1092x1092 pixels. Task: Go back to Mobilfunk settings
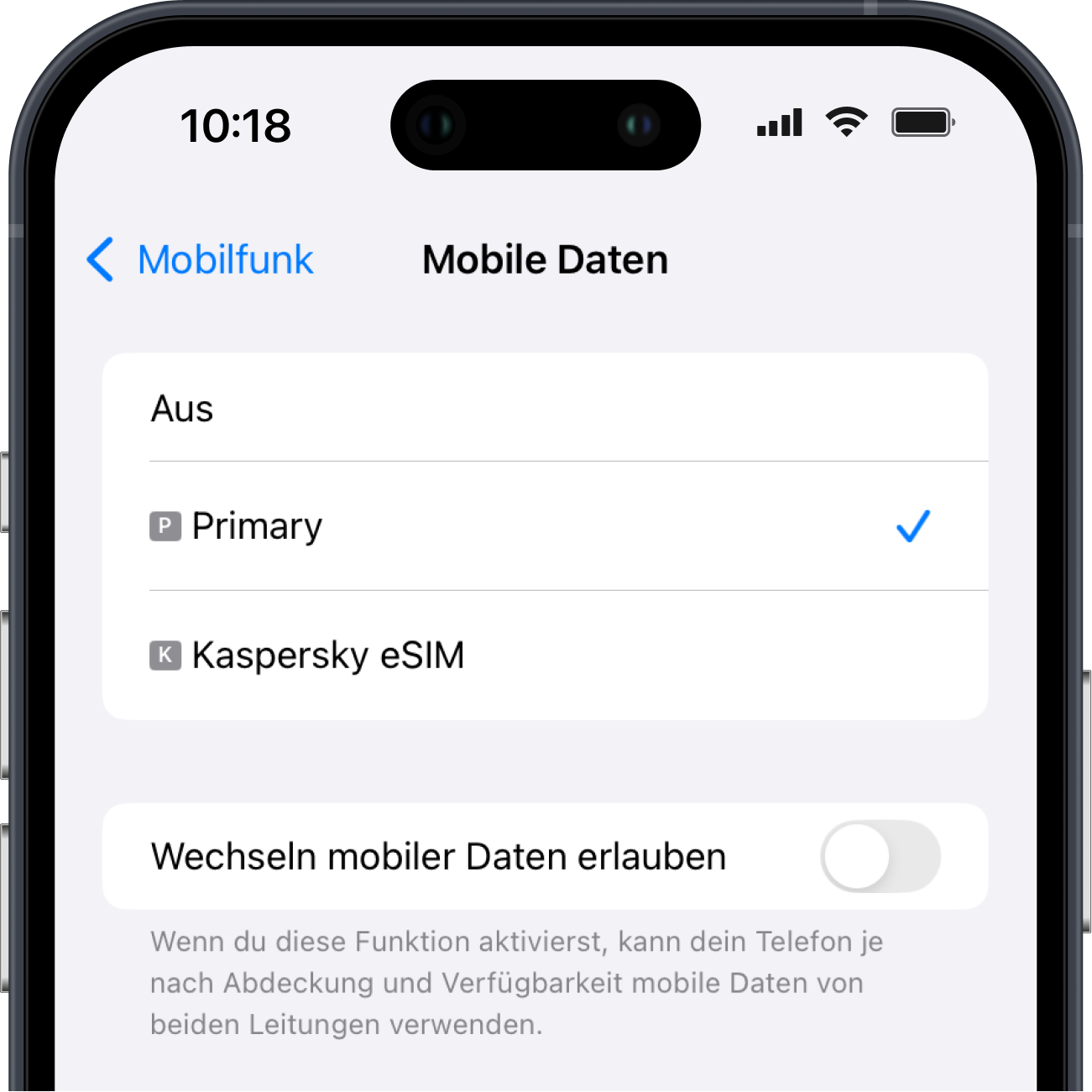click(201, 259)
